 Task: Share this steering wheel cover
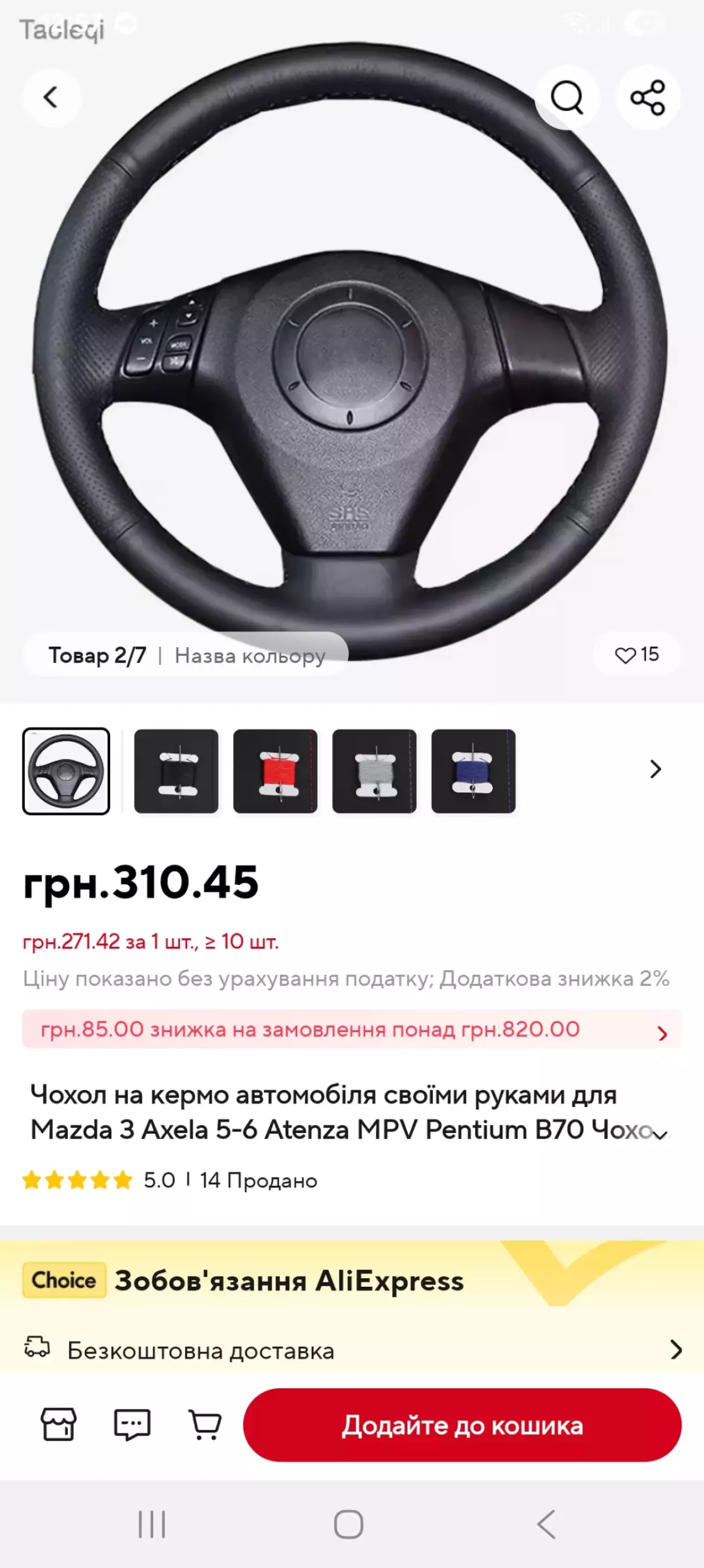pyautogui.click(x=648, y=97)
